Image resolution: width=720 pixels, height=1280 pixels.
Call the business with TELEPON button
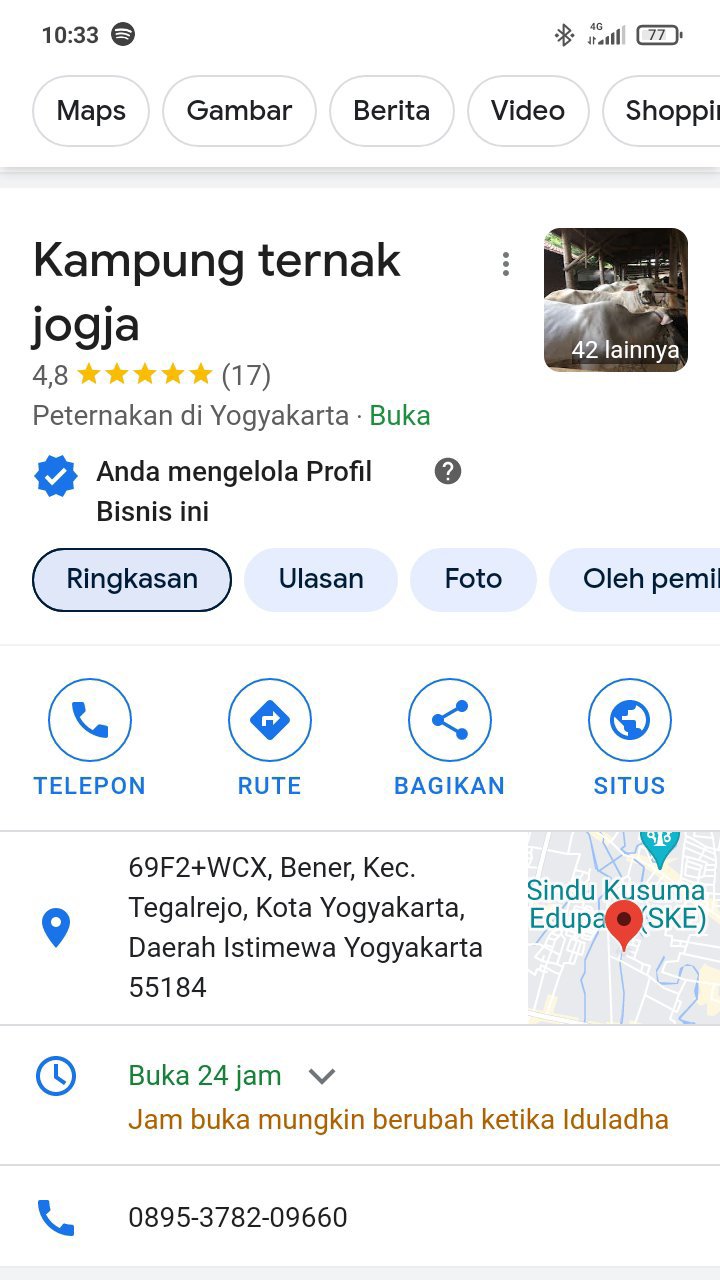90,738
